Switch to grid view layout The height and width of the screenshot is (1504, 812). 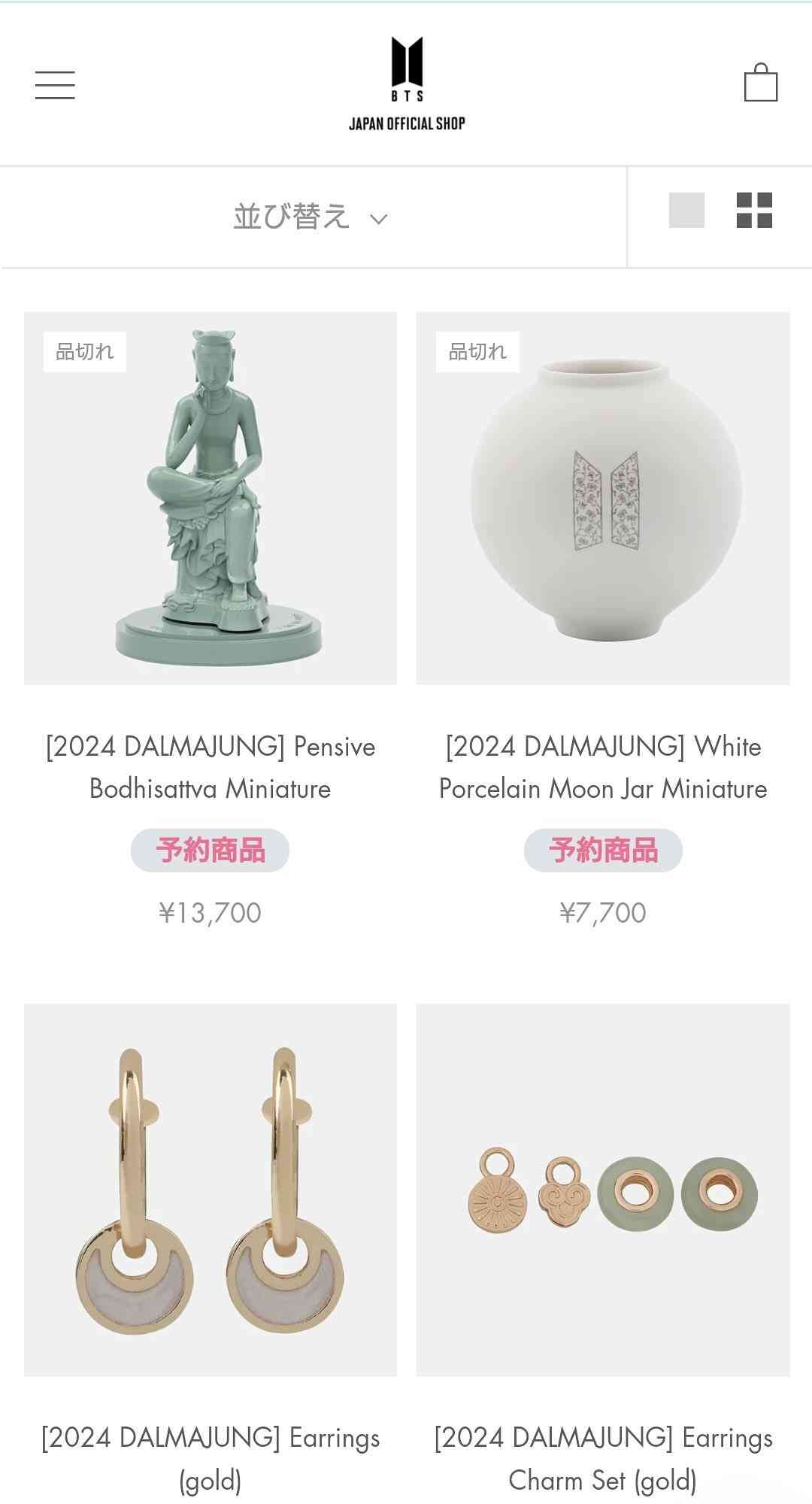point(754,210)
